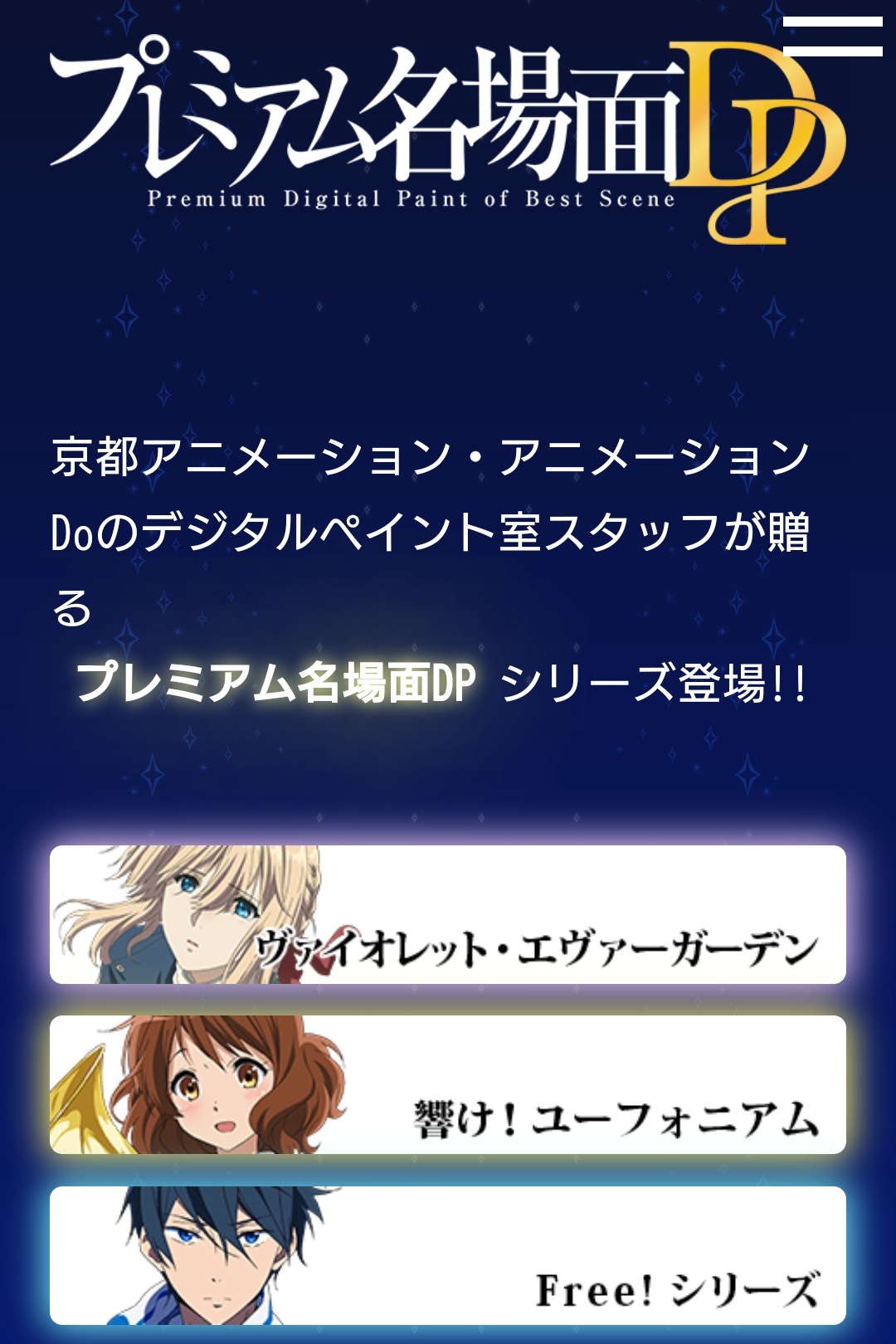Open the ヴァイオレット・エヴァーガーデン banner

(448, 914)
